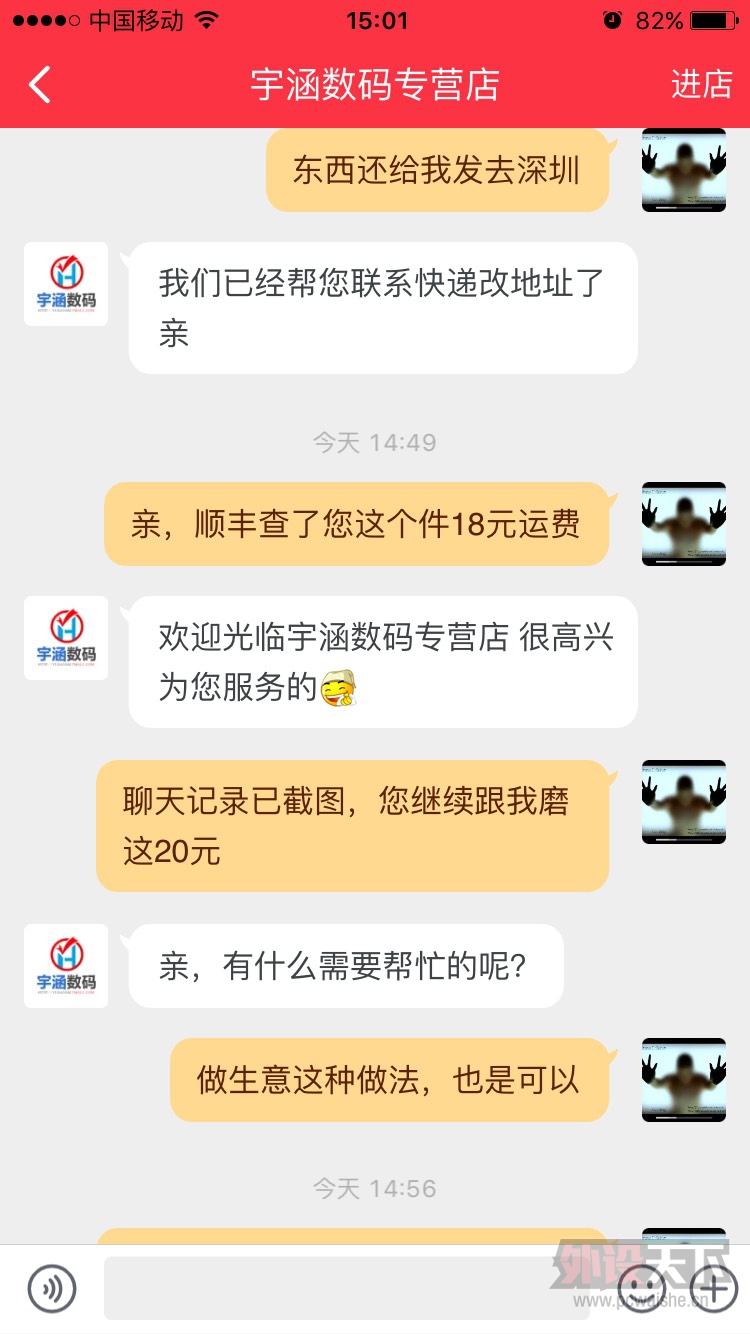Tap the user avatar beside the 18元运费 message

pyautogui.click(x=684, y=524)
